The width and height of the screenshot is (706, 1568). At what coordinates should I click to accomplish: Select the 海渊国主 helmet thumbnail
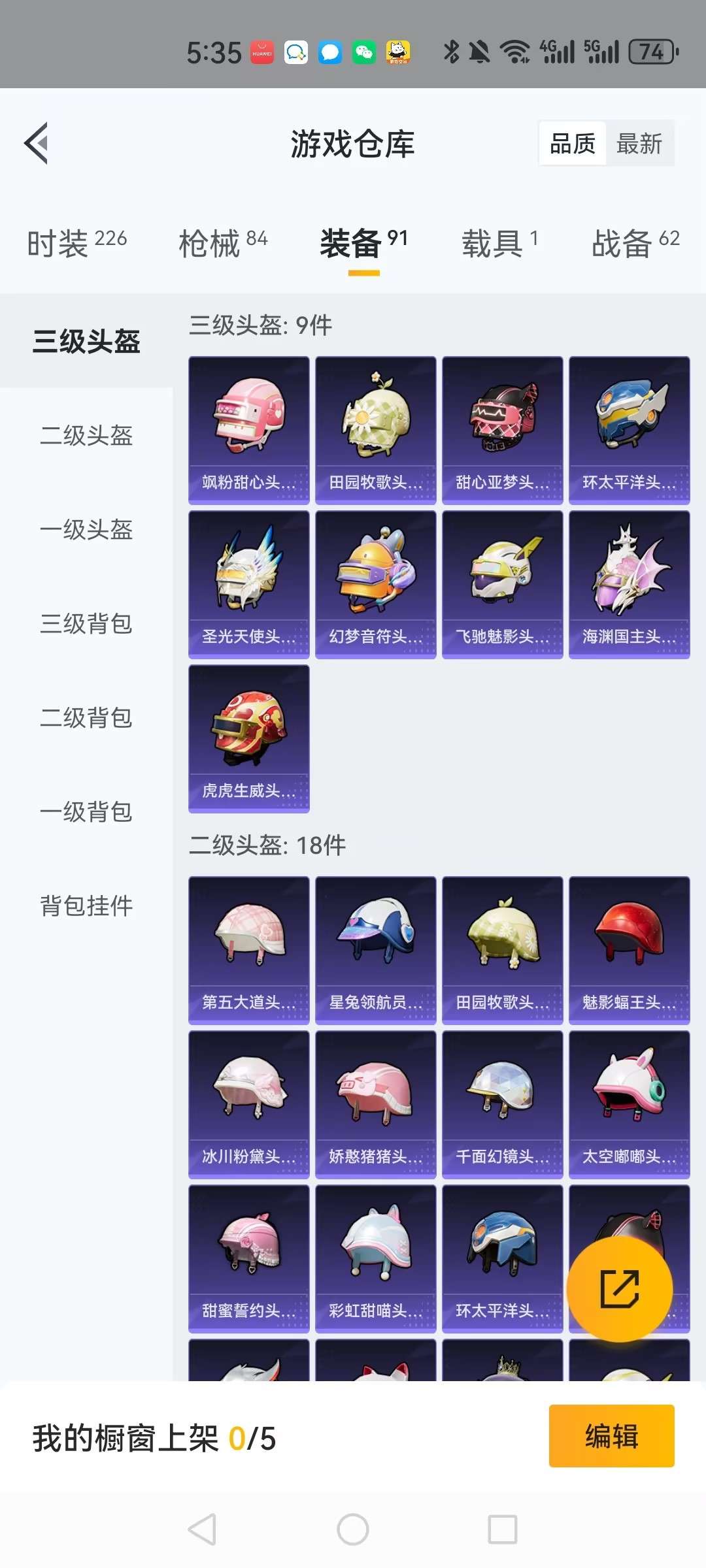click(629, 581)
